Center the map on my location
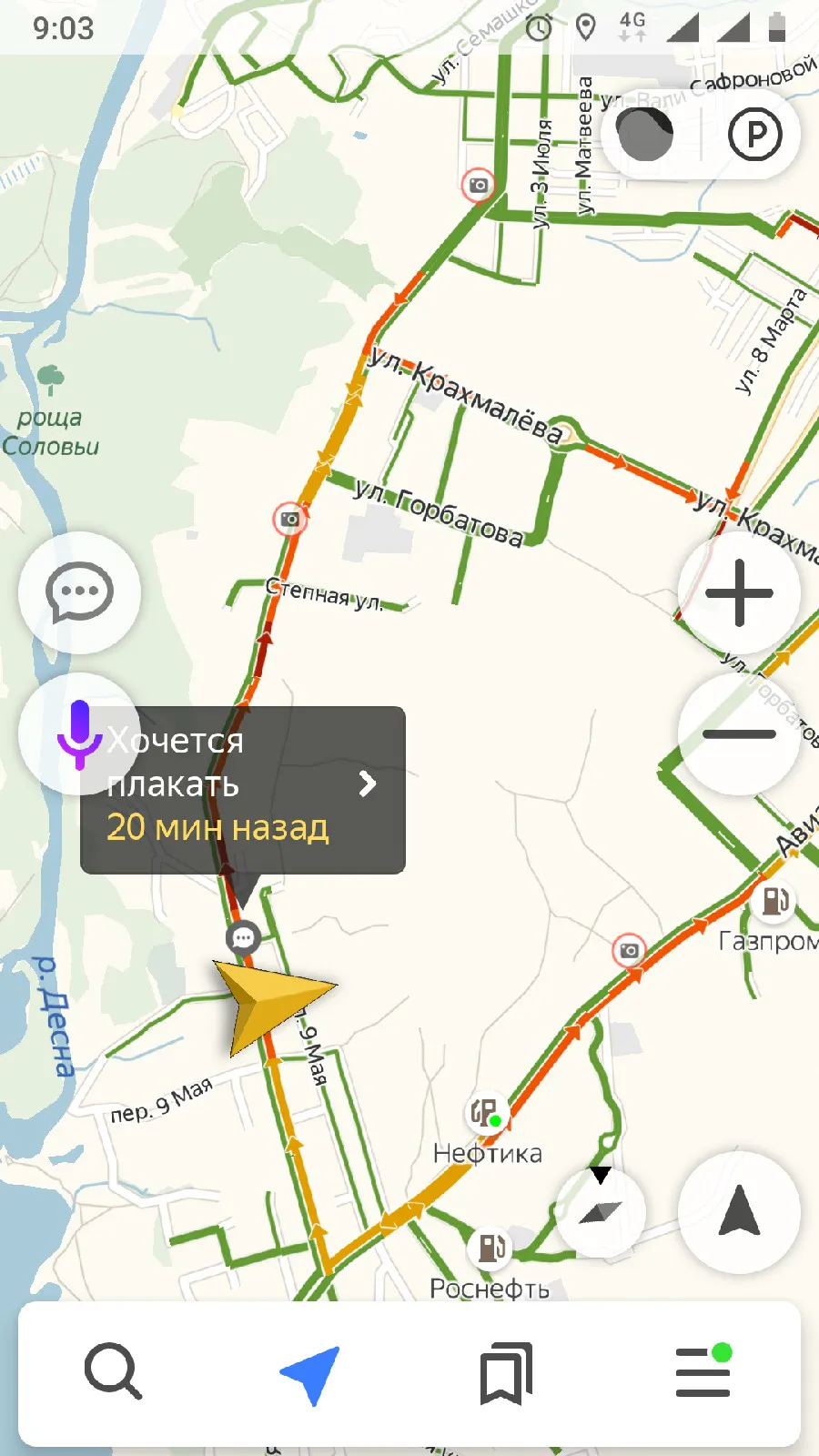 tap(739, 1212)
